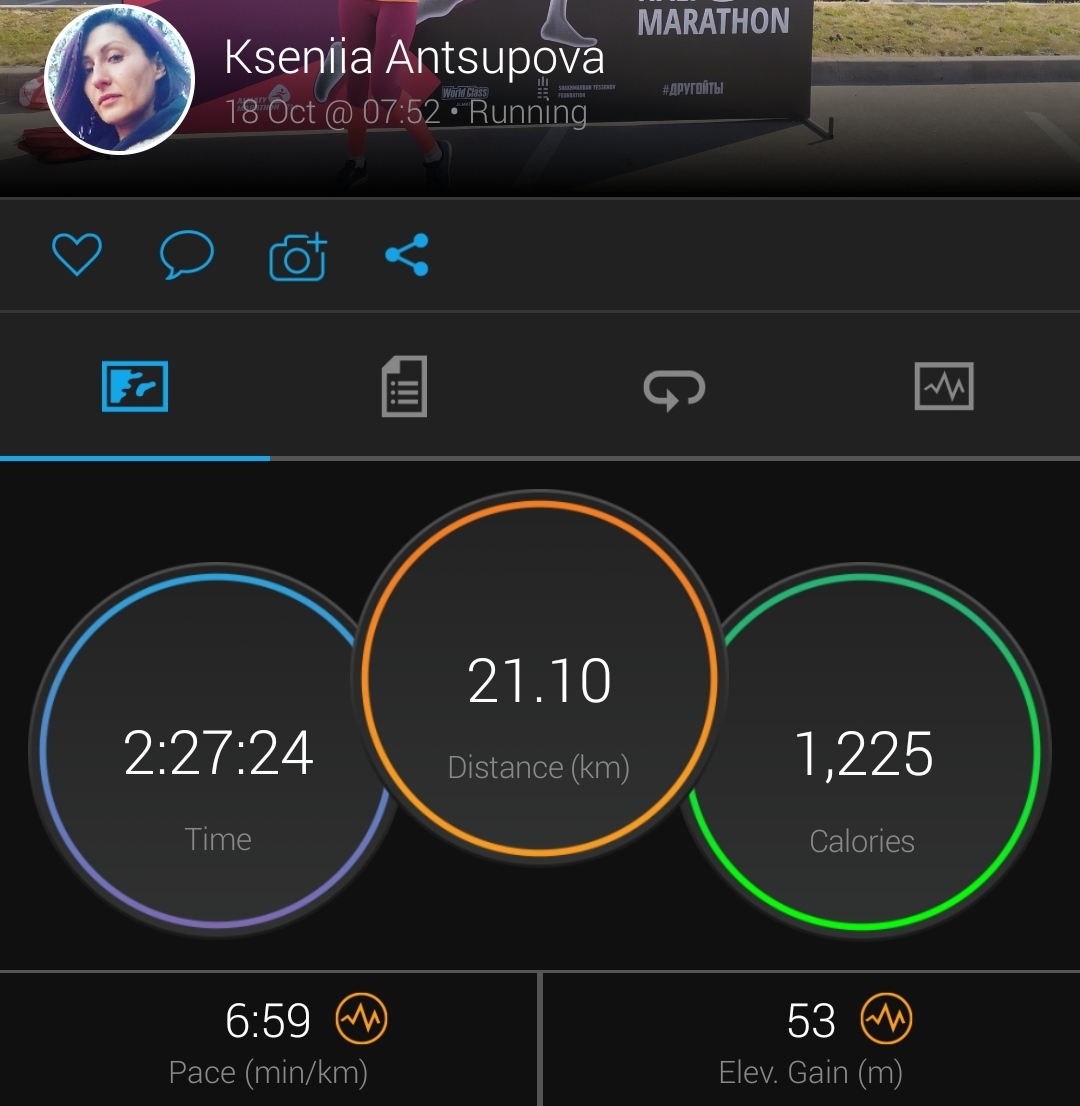Screen dimensions: 1080x1106
Task: Select the activity overview tab
Action: click(135, 386)
